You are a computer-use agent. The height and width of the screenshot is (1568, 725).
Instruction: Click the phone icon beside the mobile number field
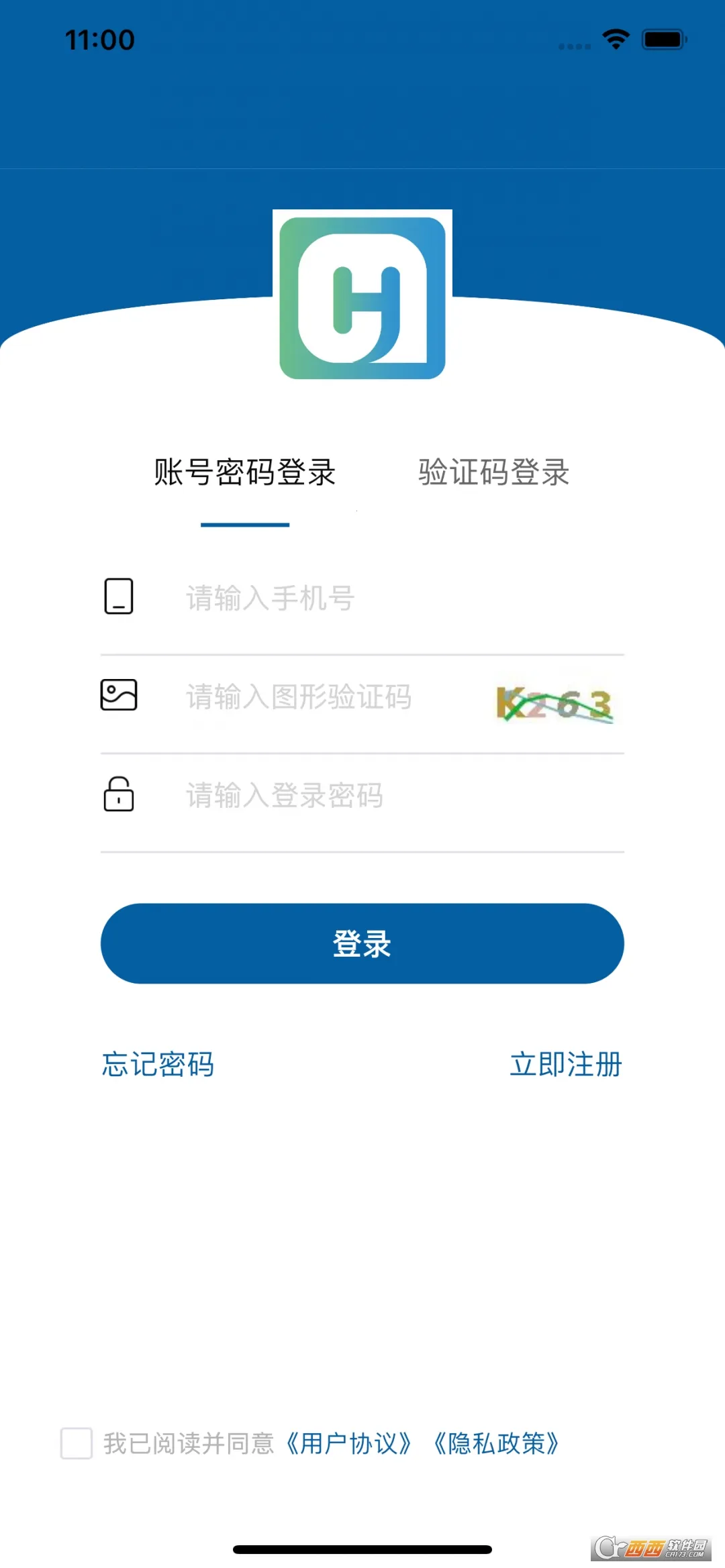(x=119, y=597)
